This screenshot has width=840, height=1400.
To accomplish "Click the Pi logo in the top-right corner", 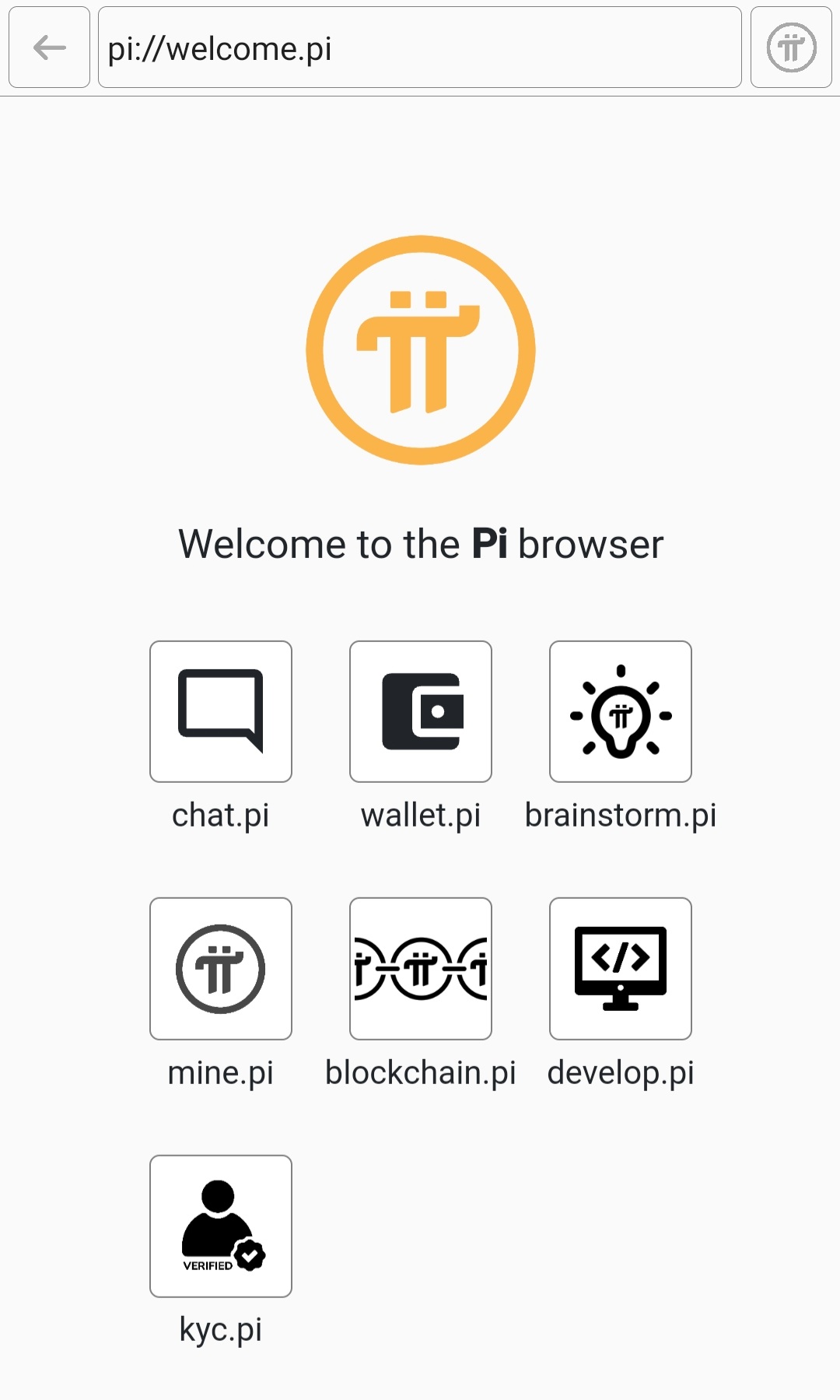I will [791, 47].
